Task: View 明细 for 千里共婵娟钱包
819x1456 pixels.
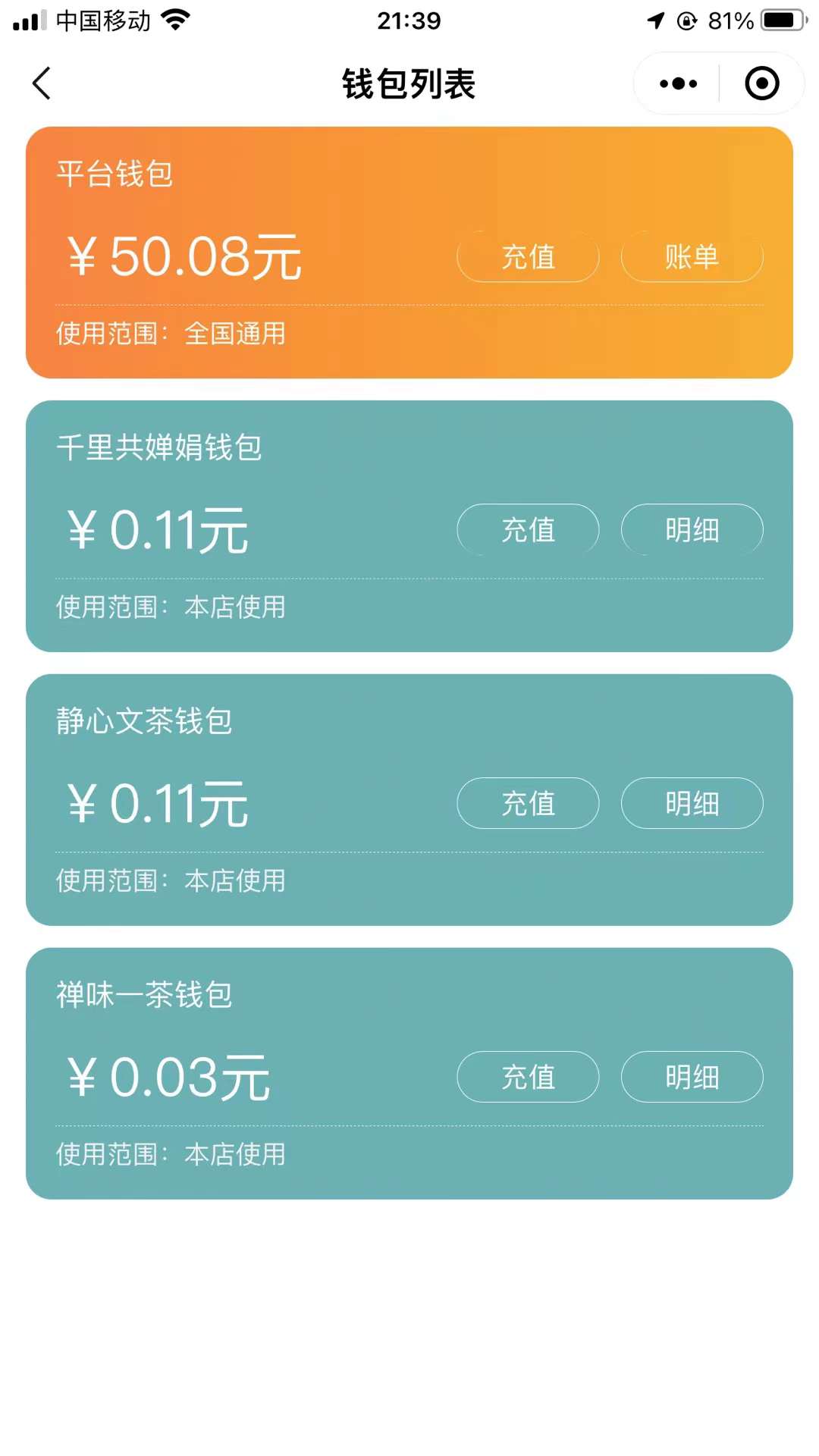Action: pyautogui.click(x=692, y=530)
